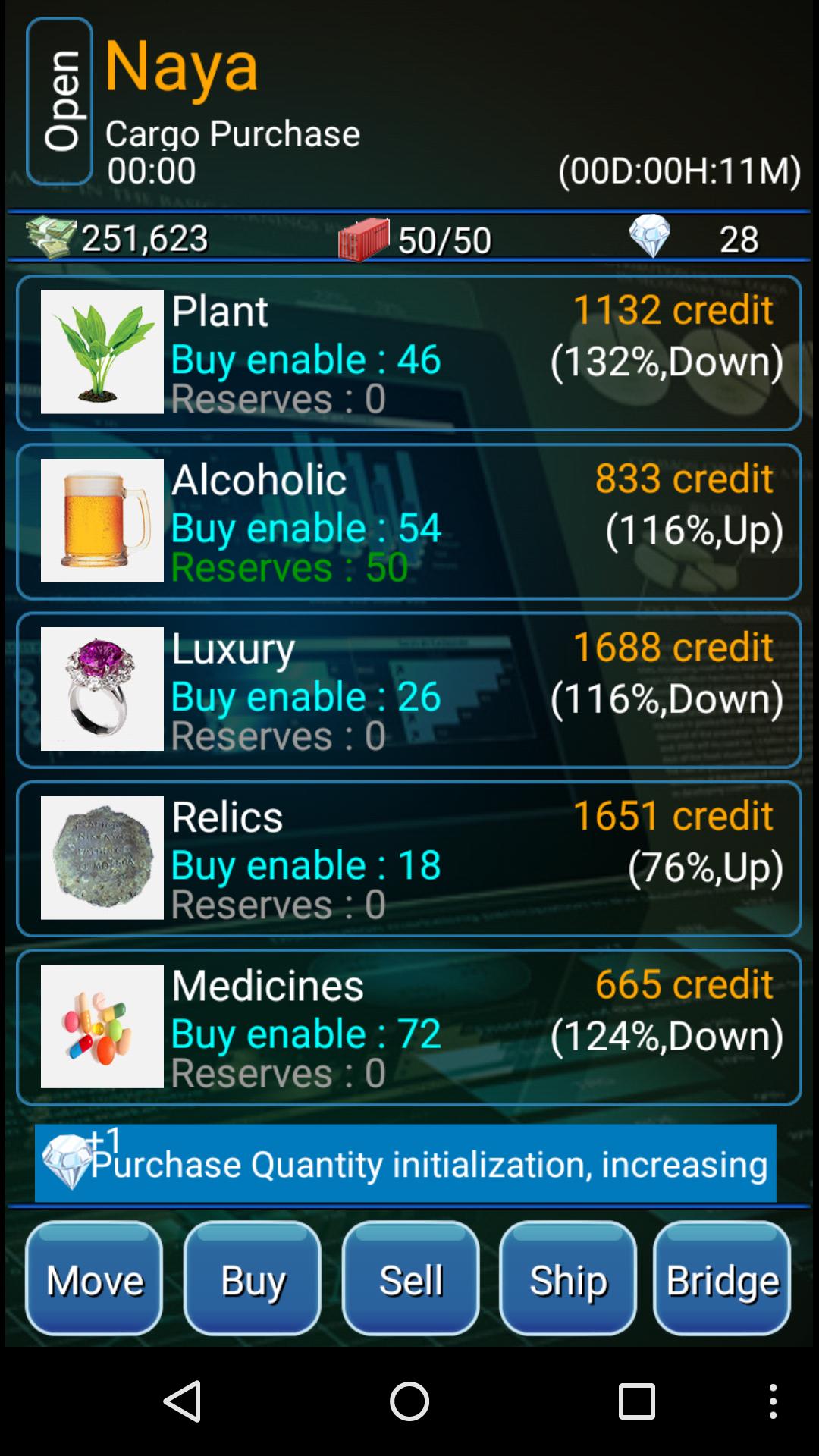Select the cargo container icon

pos(364,236)
